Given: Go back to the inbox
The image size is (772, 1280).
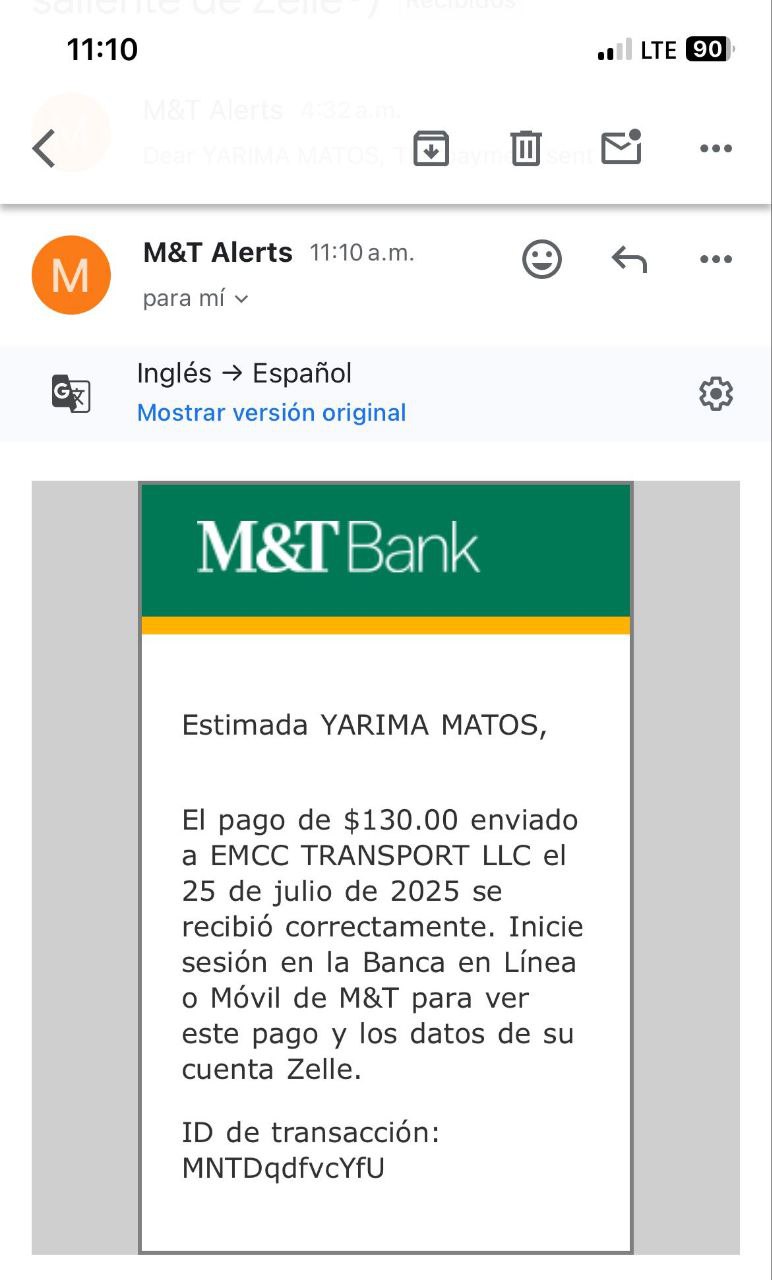Looking at the screenshot, I should coord(44,149).
